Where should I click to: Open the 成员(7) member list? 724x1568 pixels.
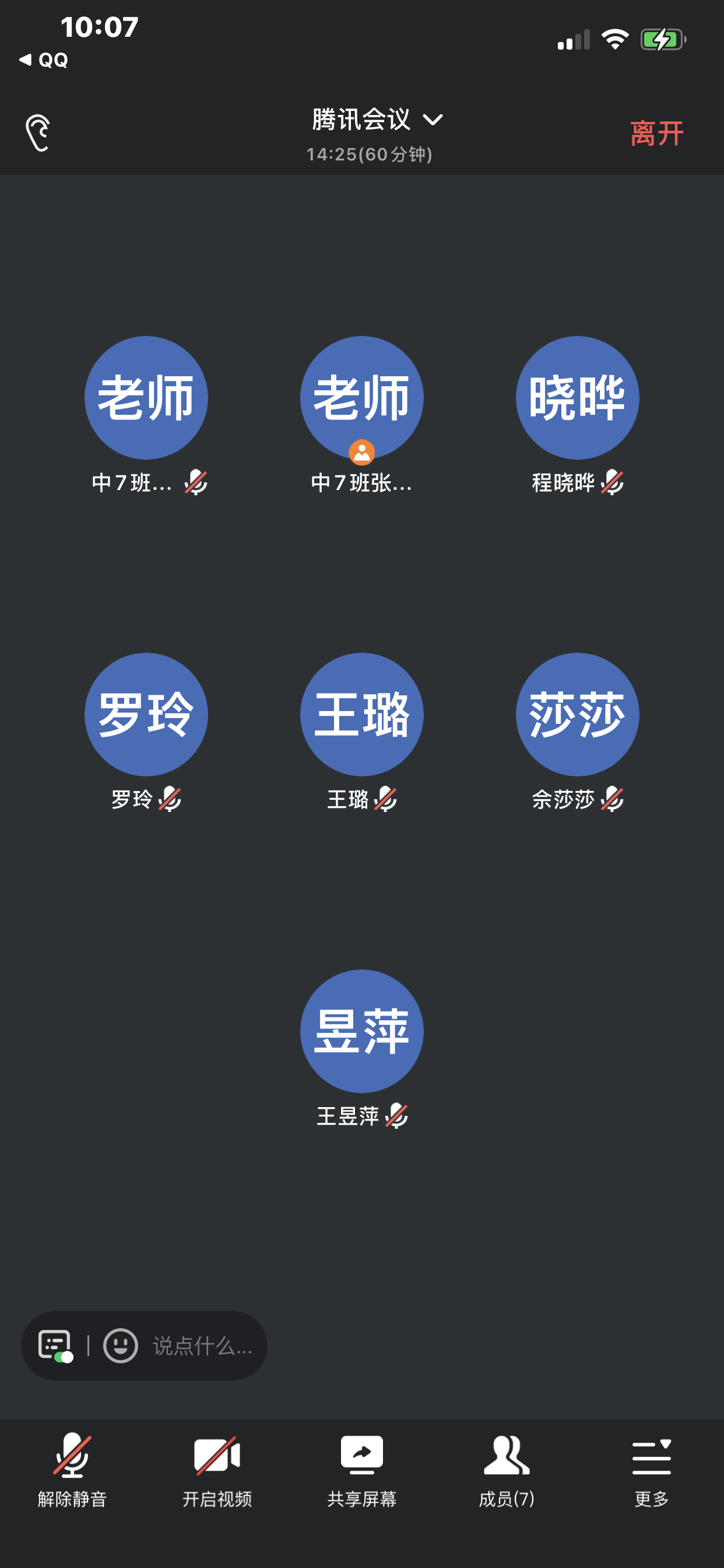[x=507, y=1471]
